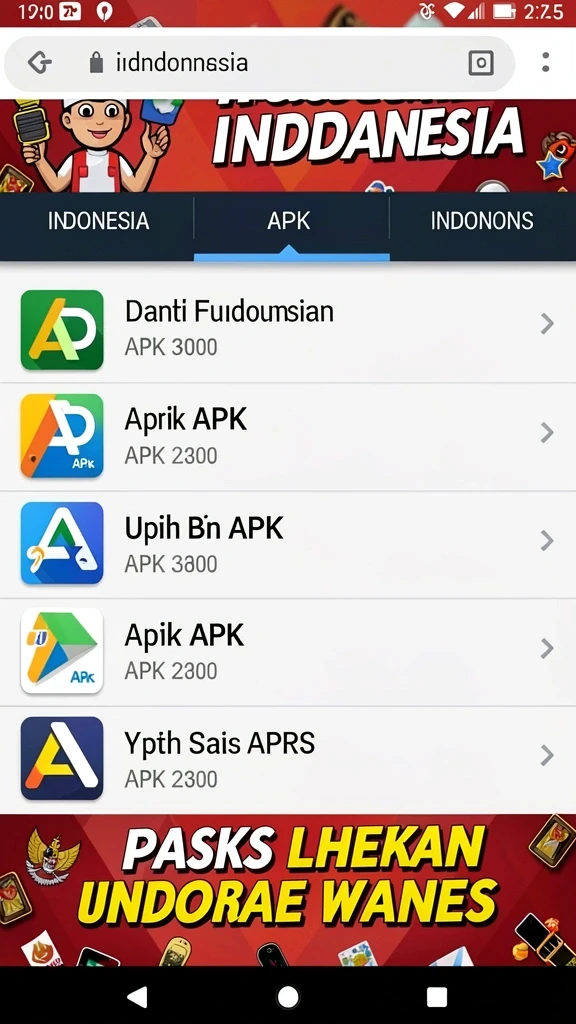Go to the home screen
This screenshot has width=576, height=1024.
pyautogui.click(x=288, y=997)
